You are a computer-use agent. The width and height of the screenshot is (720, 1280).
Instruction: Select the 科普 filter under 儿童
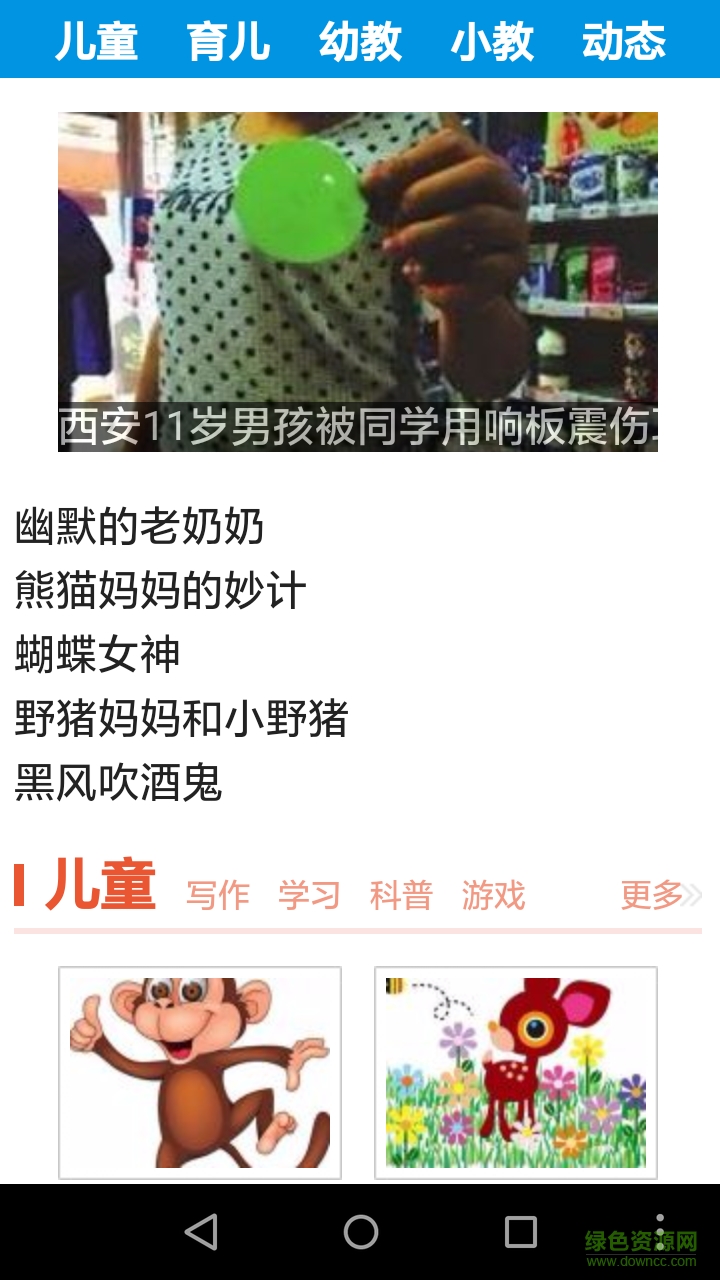[x=402, y=897]
